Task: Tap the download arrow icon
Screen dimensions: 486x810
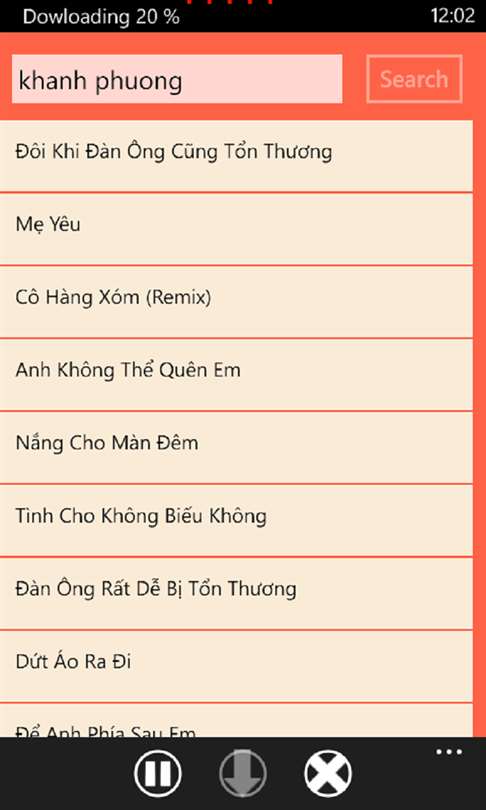Action: 243,773
